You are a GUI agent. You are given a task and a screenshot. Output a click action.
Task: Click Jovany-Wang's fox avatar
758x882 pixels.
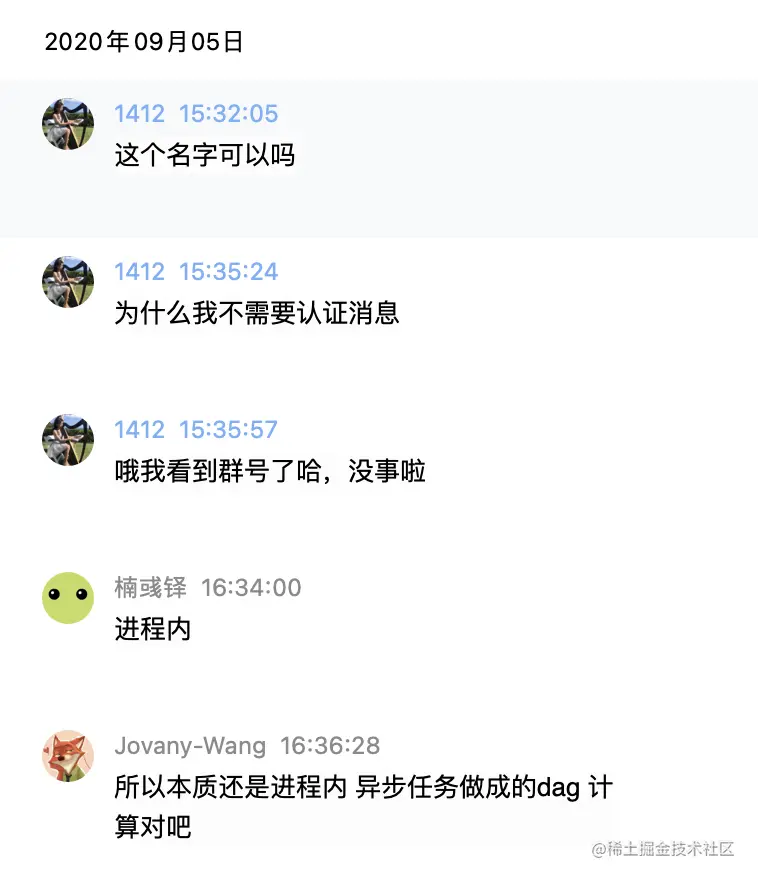pyautogui.click(x=68, y=756)
